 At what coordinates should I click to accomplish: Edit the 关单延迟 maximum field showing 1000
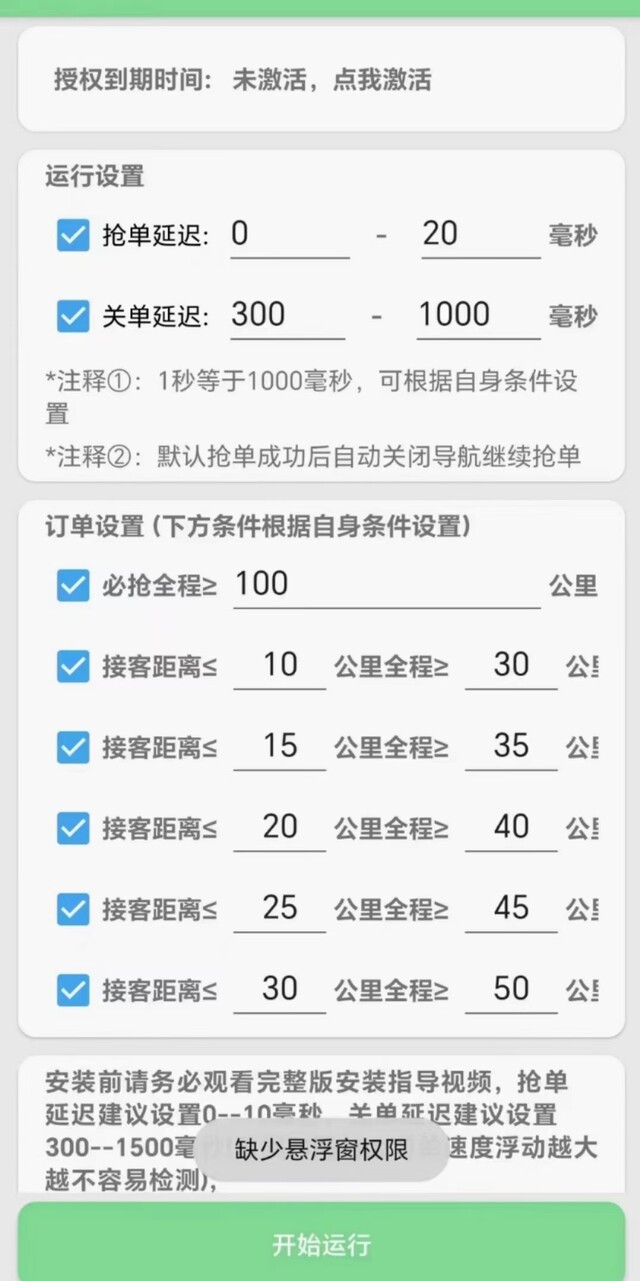pyautogui.click(x=478, y=316)
